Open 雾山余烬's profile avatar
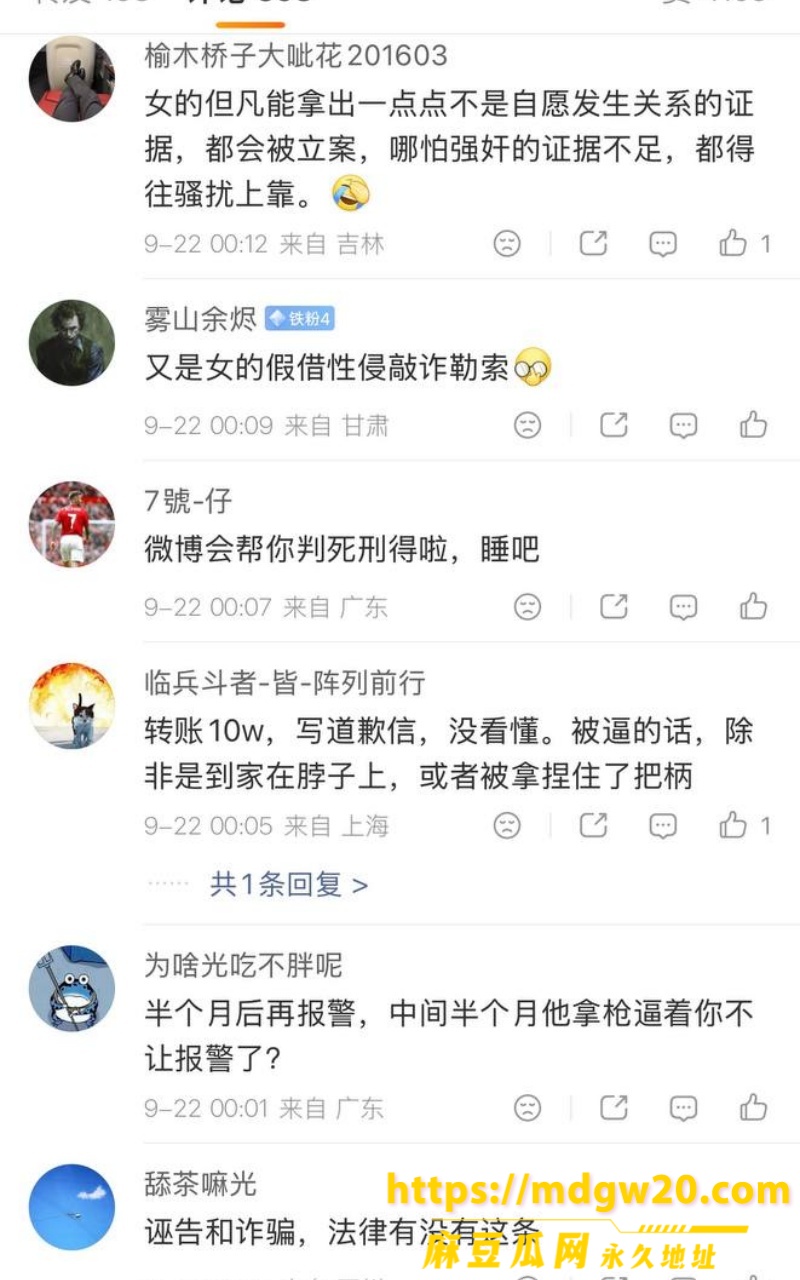 pyautogui.click(x=71, y=343)
